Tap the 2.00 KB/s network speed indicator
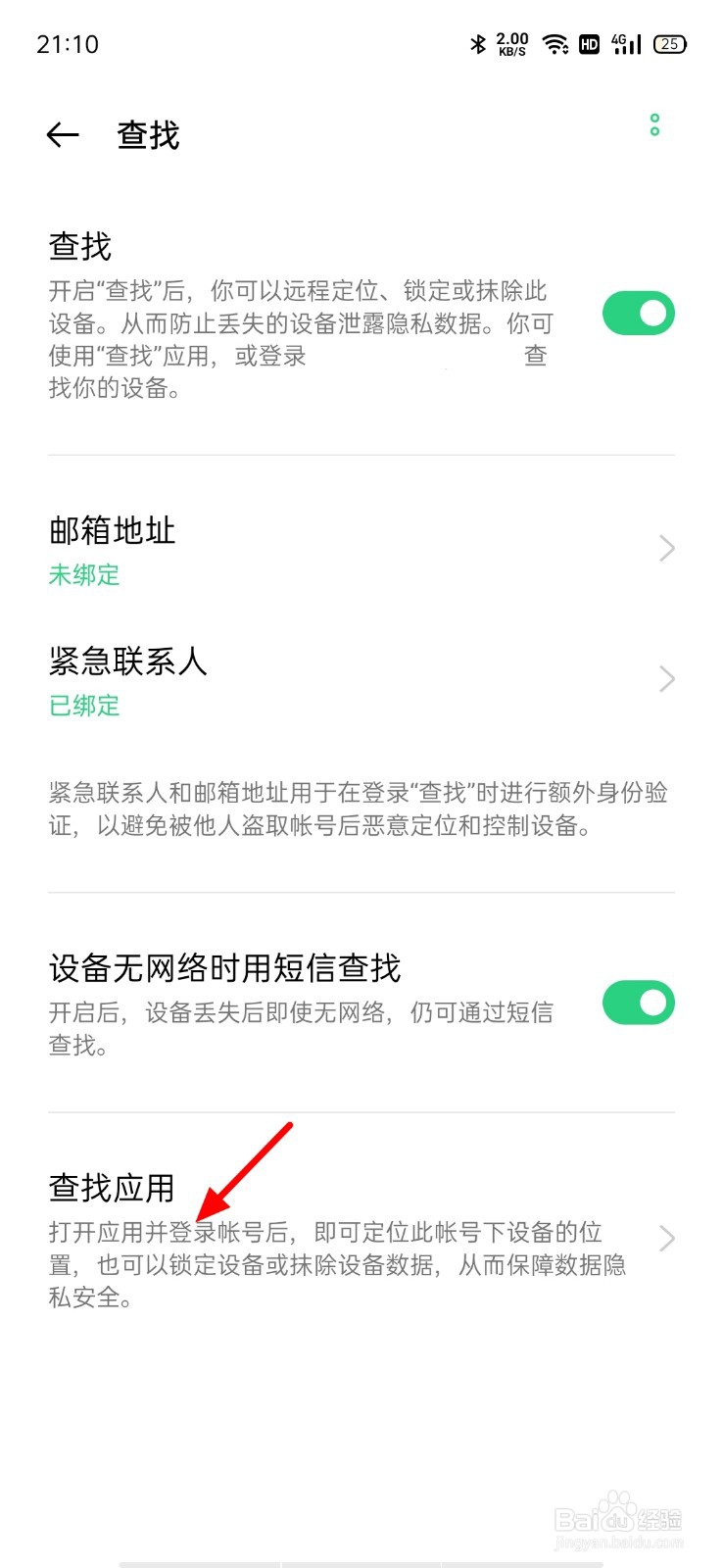Image resolution: width=723 pixels, height=1568 pixels. coord(510,43)
